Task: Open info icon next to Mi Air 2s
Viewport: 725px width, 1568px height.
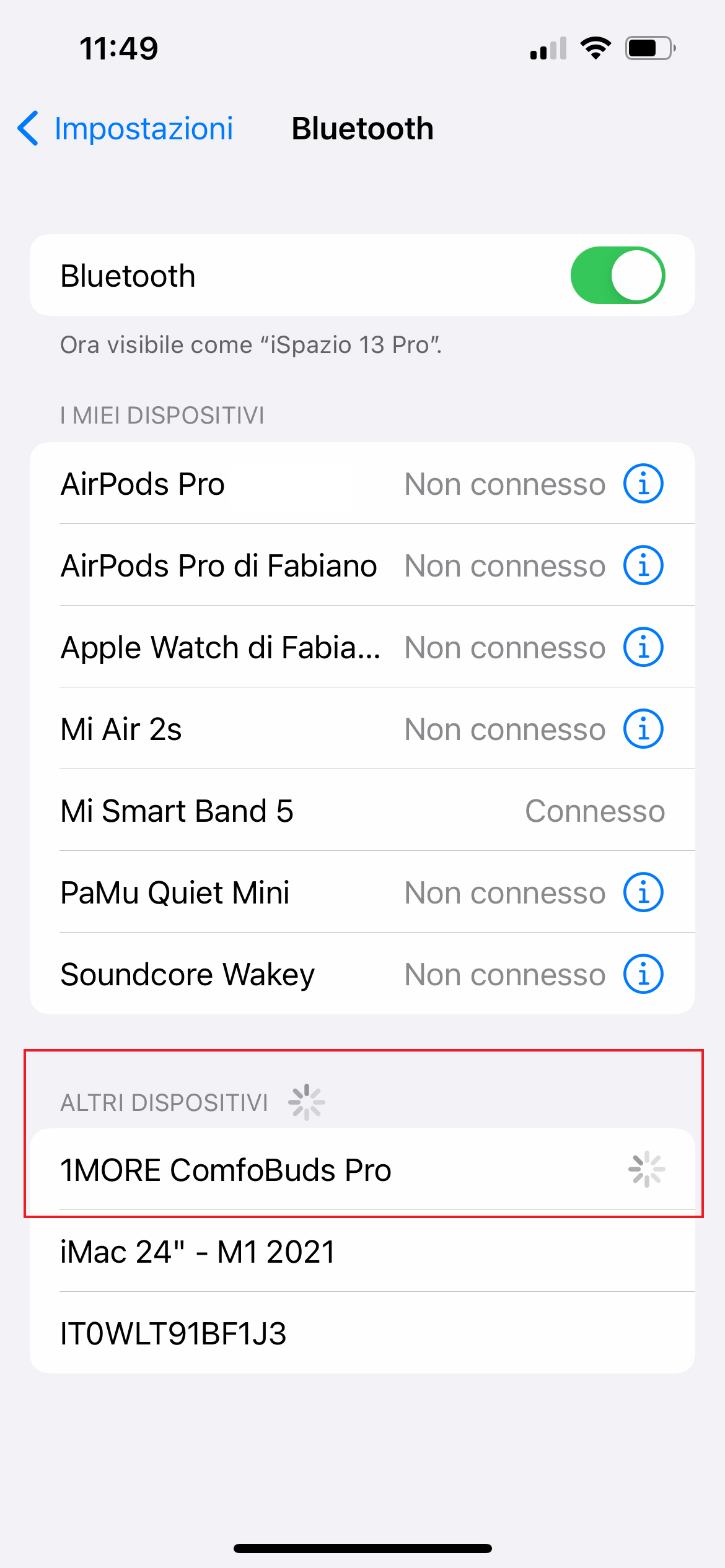Action: coord(643,729)
